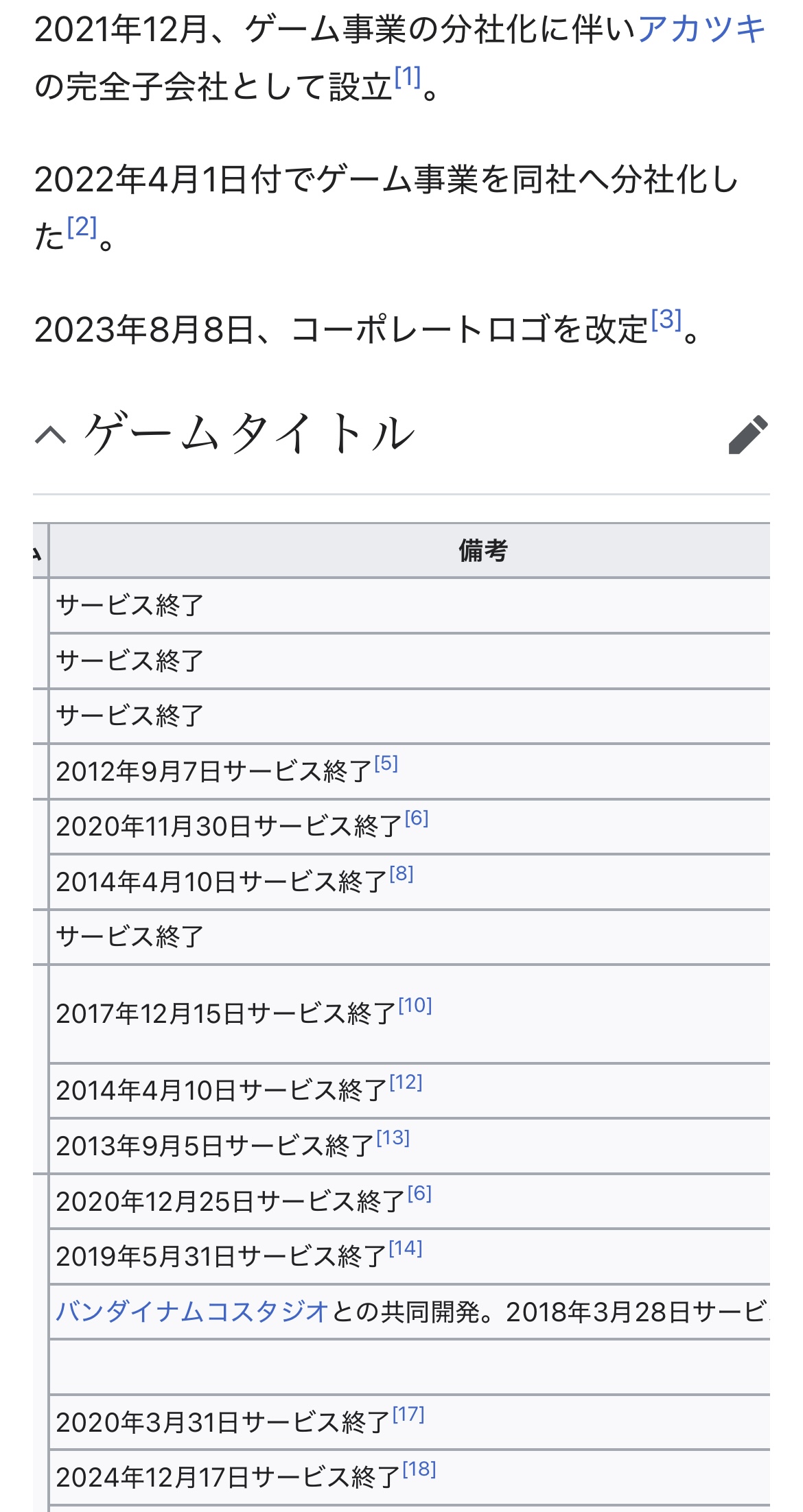Open citation [13] in the 2013年9月5日 row

click(393, 1137)
